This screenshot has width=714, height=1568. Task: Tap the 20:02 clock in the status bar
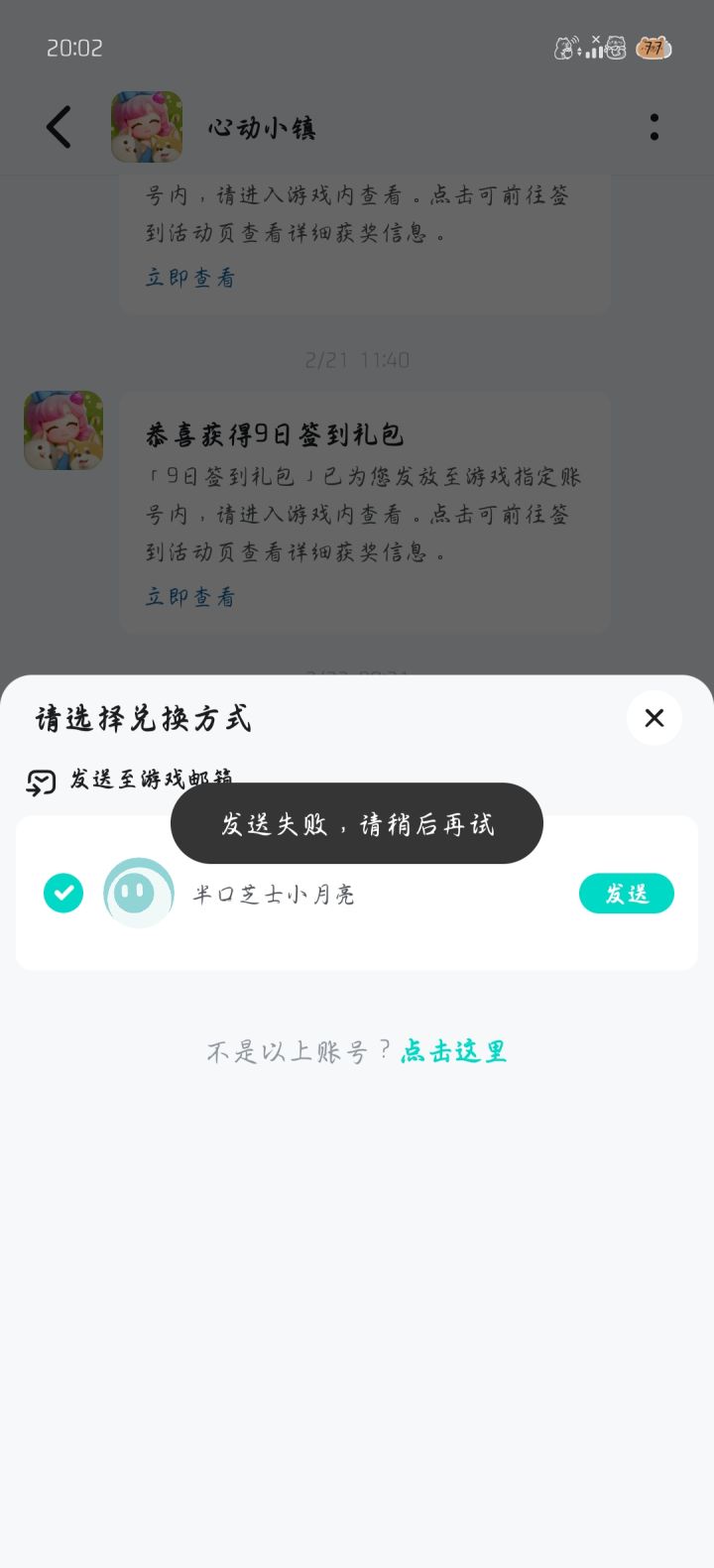click(x=74, y=47)
